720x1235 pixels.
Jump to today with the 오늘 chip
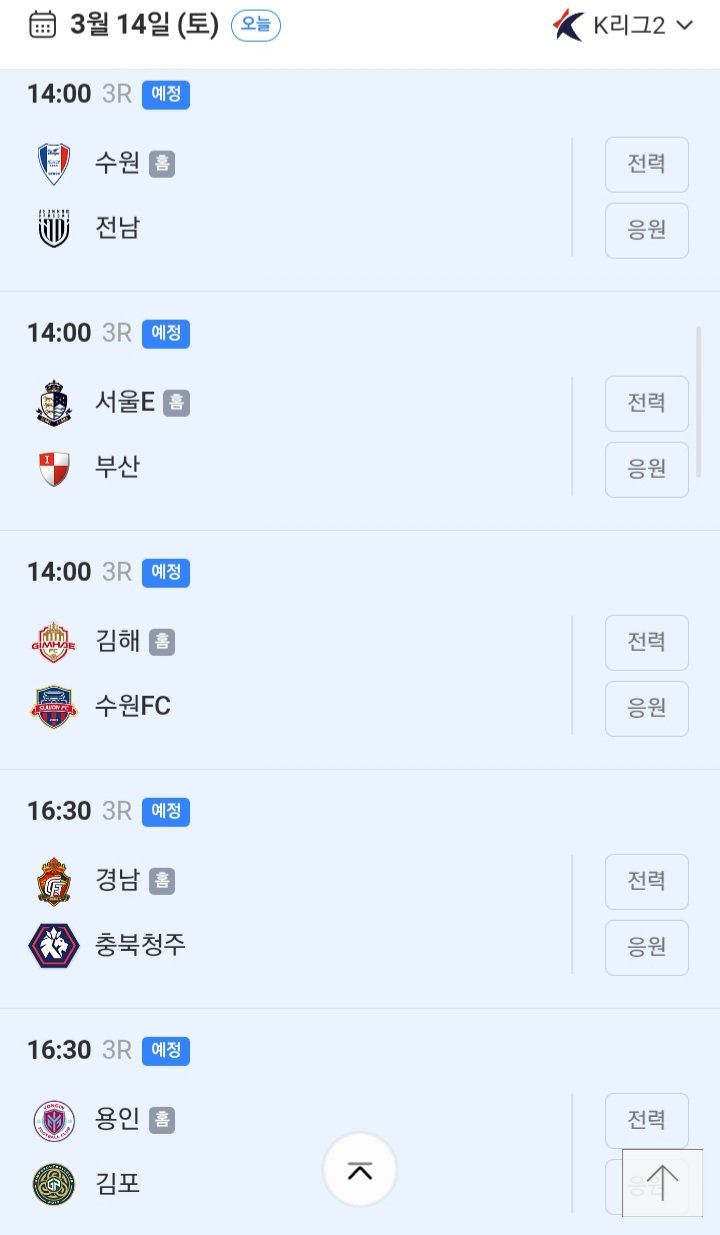(x=256, y=26)
